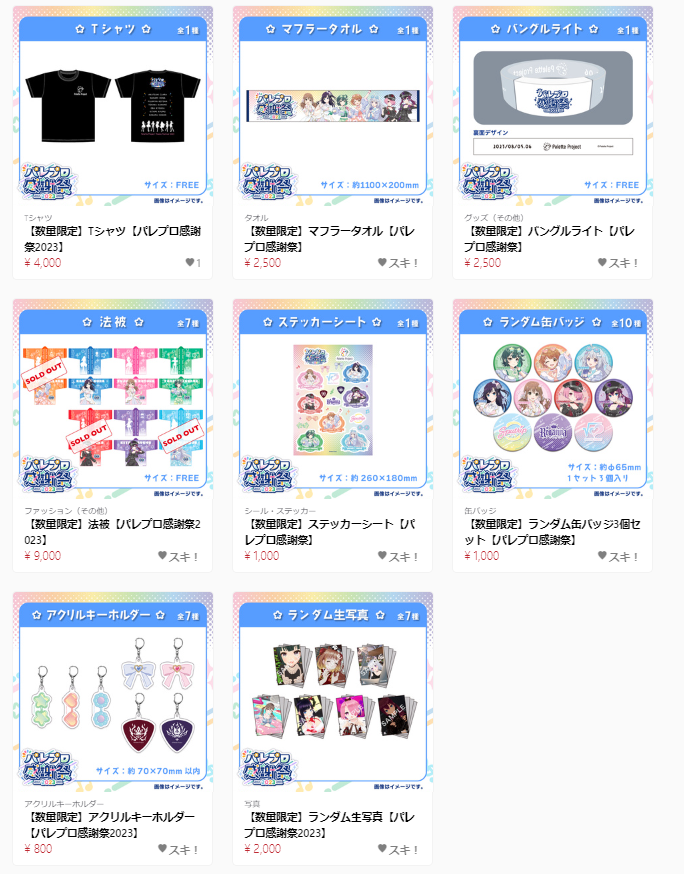Open the ランダム缶バッジ3個セット product card
The height and width of the screenshot is (874, 684).
click(x=552, y=400)
